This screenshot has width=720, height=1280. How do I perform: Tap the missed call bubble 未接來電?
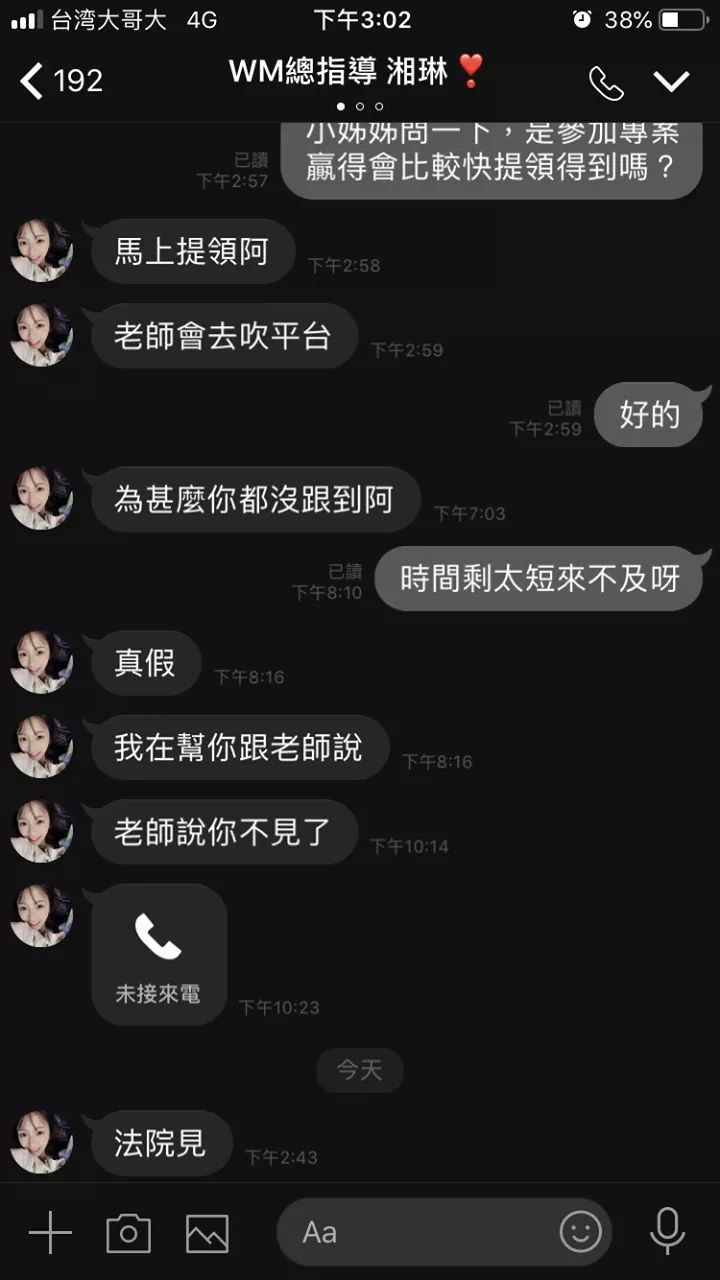click(x=159, y=954)
